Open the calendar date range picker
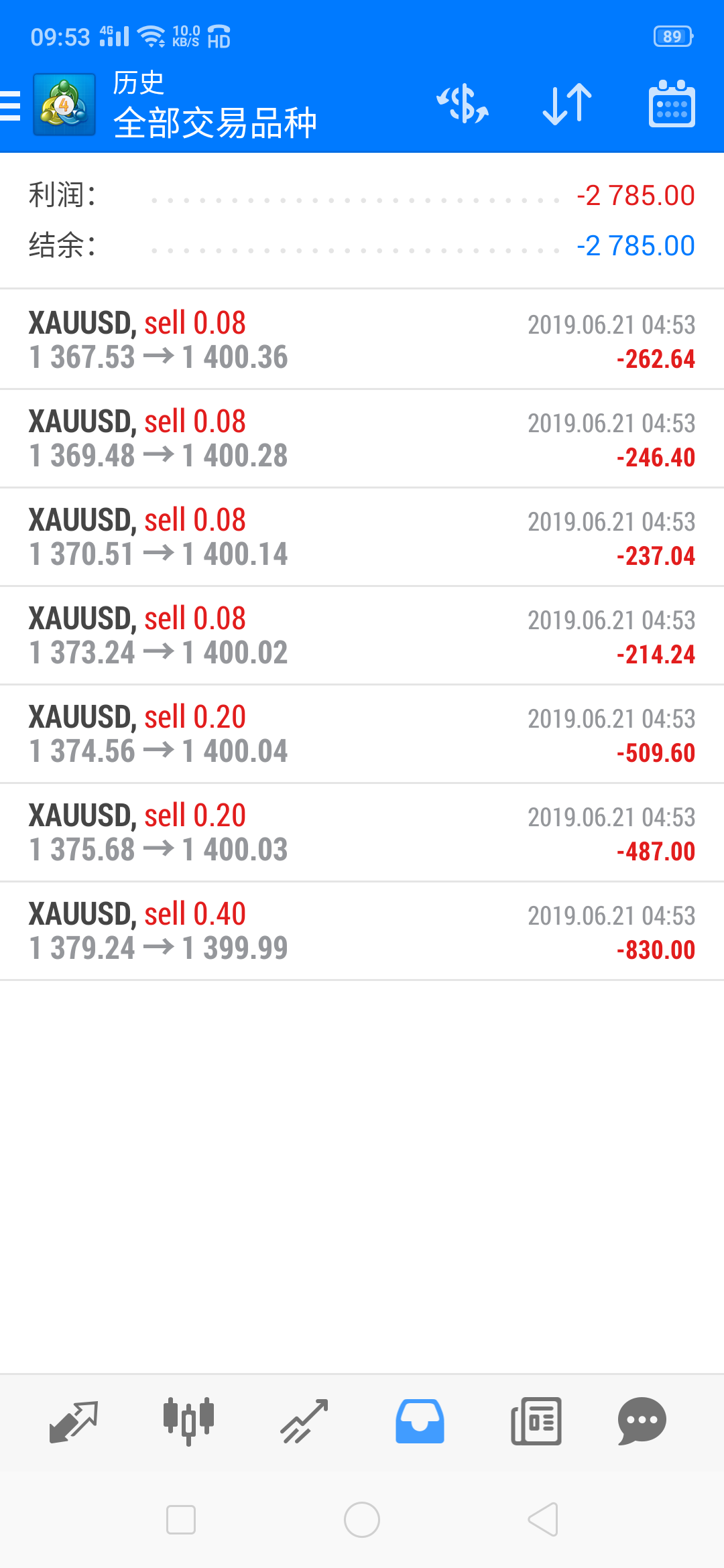 (672, 104)
